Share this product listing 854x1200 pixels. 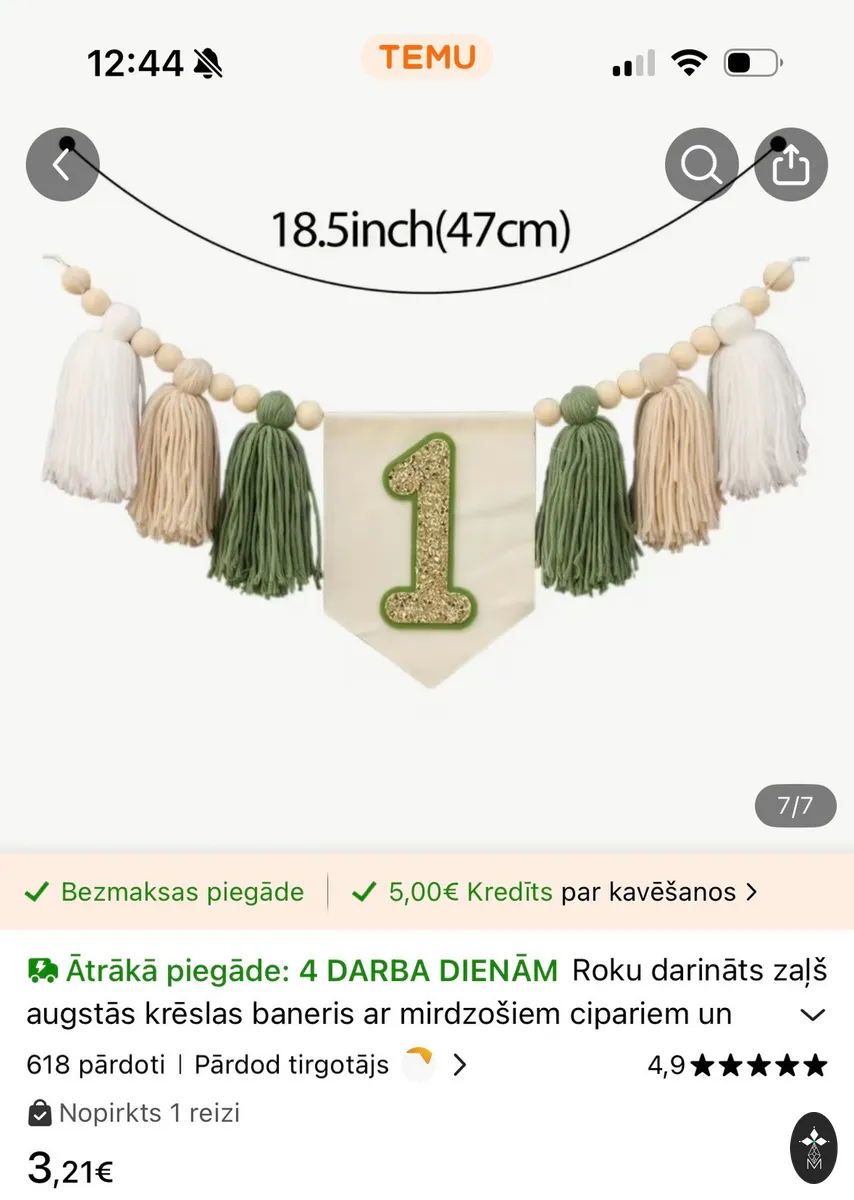[791, 164]
